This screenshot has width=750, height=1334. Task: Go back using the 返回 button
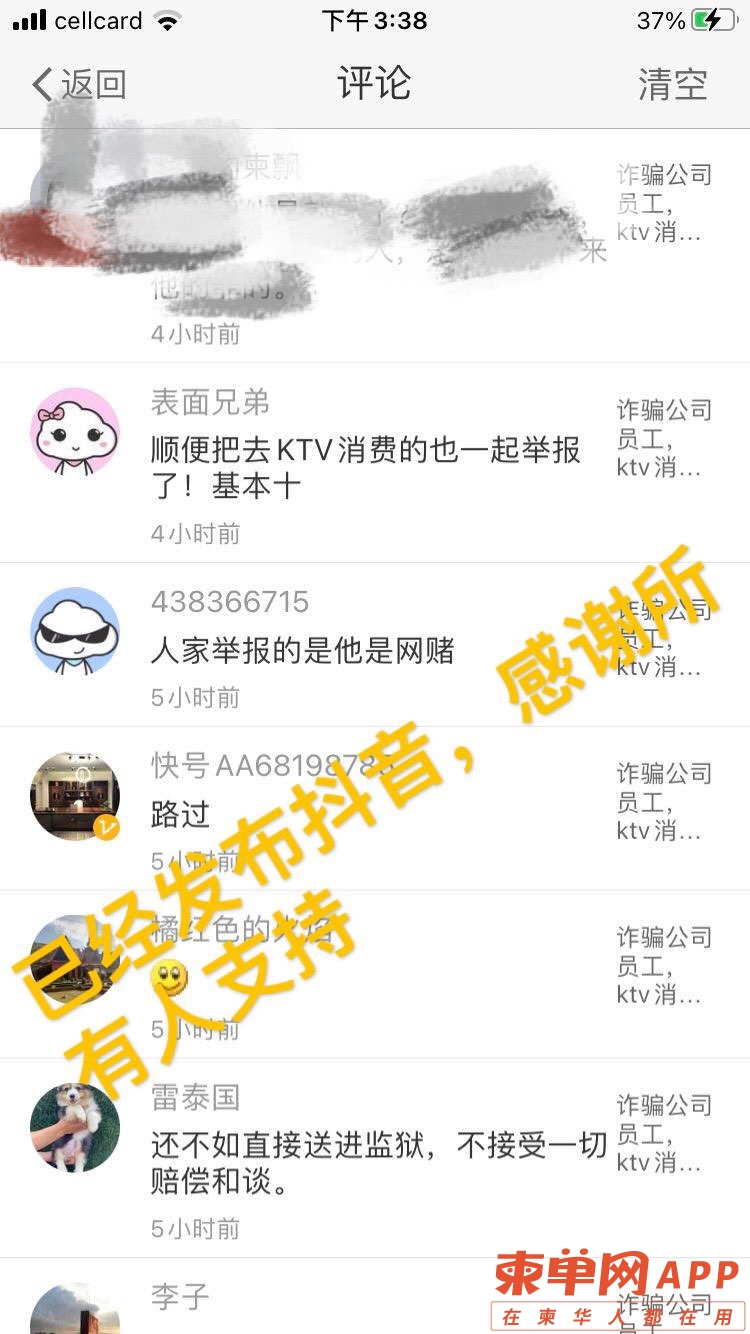(x=80, y=84)
